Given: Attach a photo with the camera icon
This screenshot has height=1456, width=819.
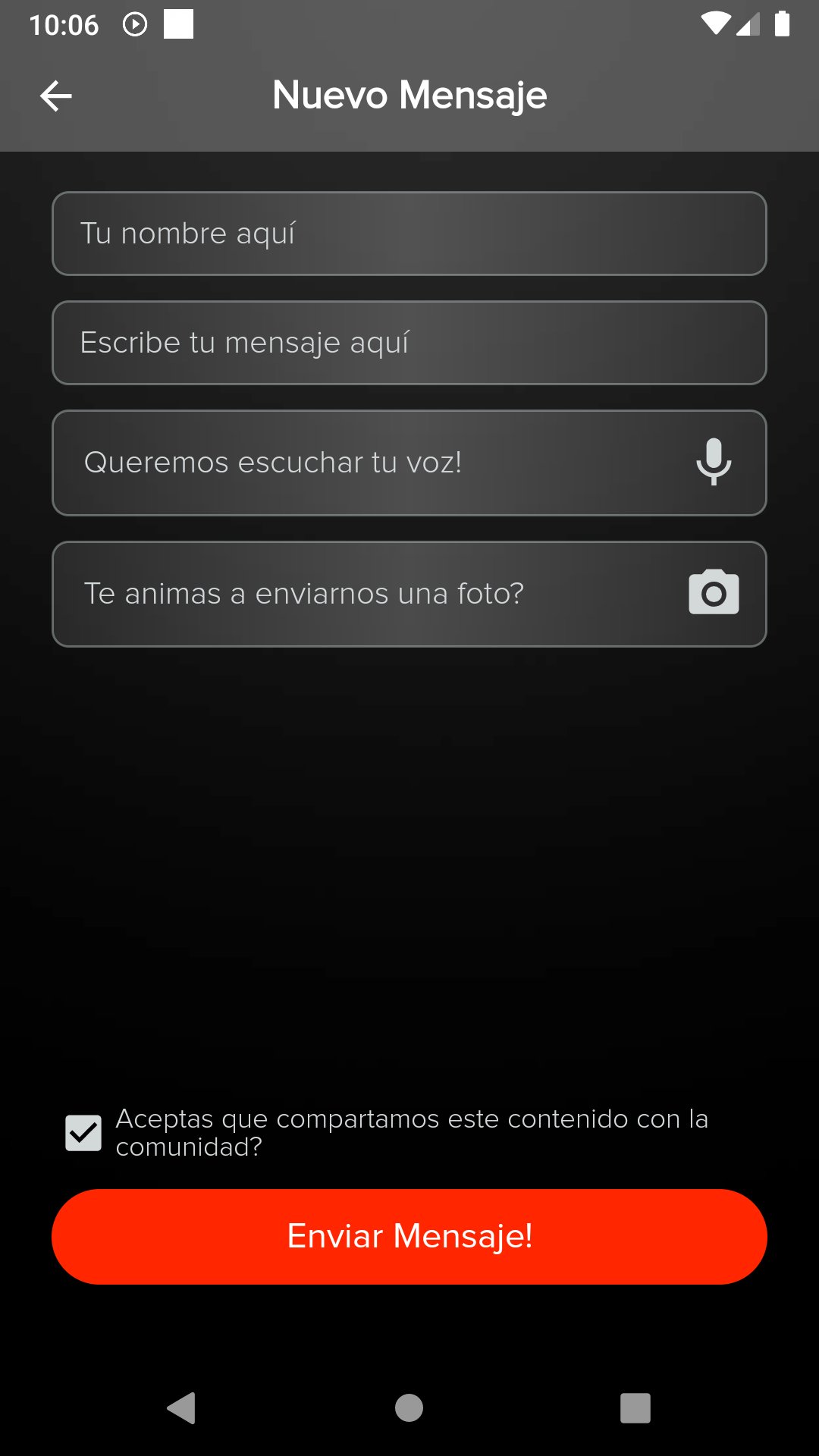Looking at the screenshot, I should tap(714, 592).
